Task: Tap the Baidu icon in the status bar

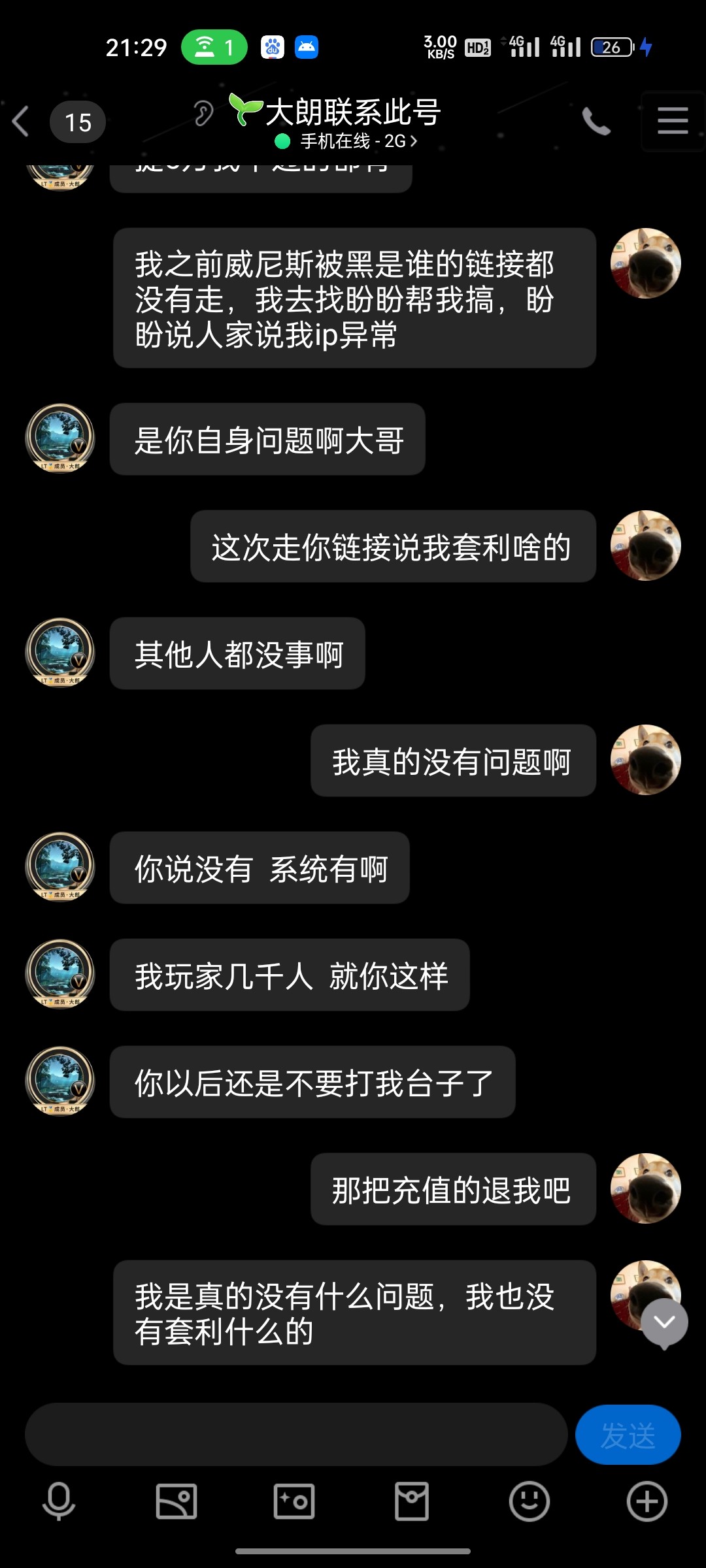Action: point(271,46)
